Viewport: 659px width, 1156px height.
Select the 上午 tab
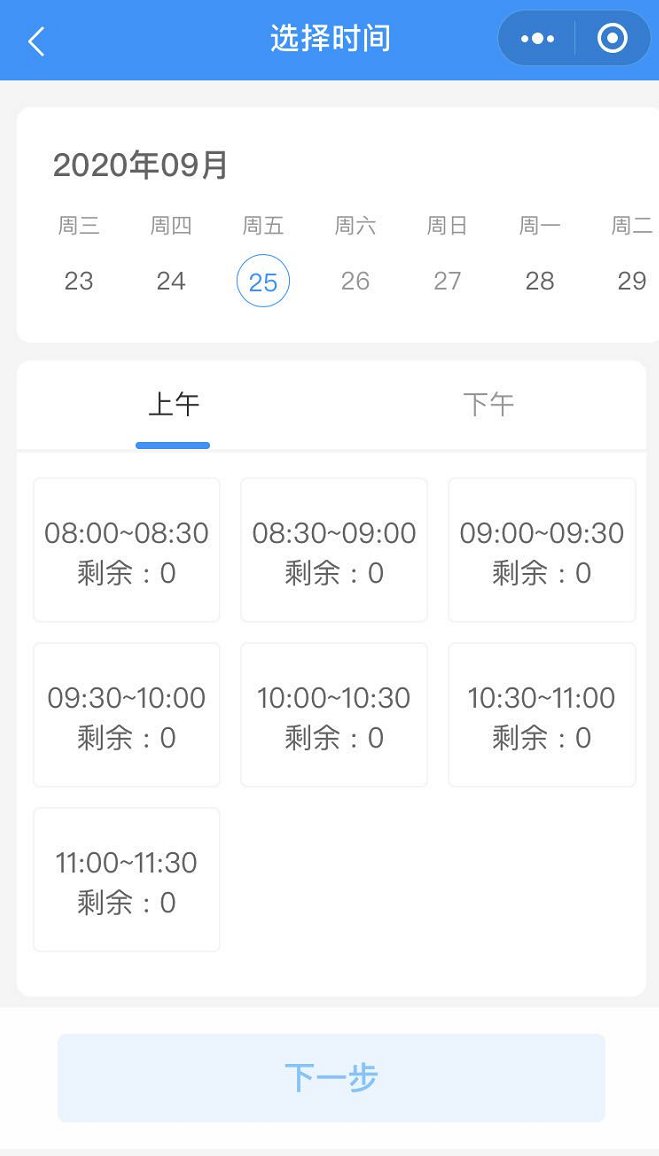[x=173, y=405]
